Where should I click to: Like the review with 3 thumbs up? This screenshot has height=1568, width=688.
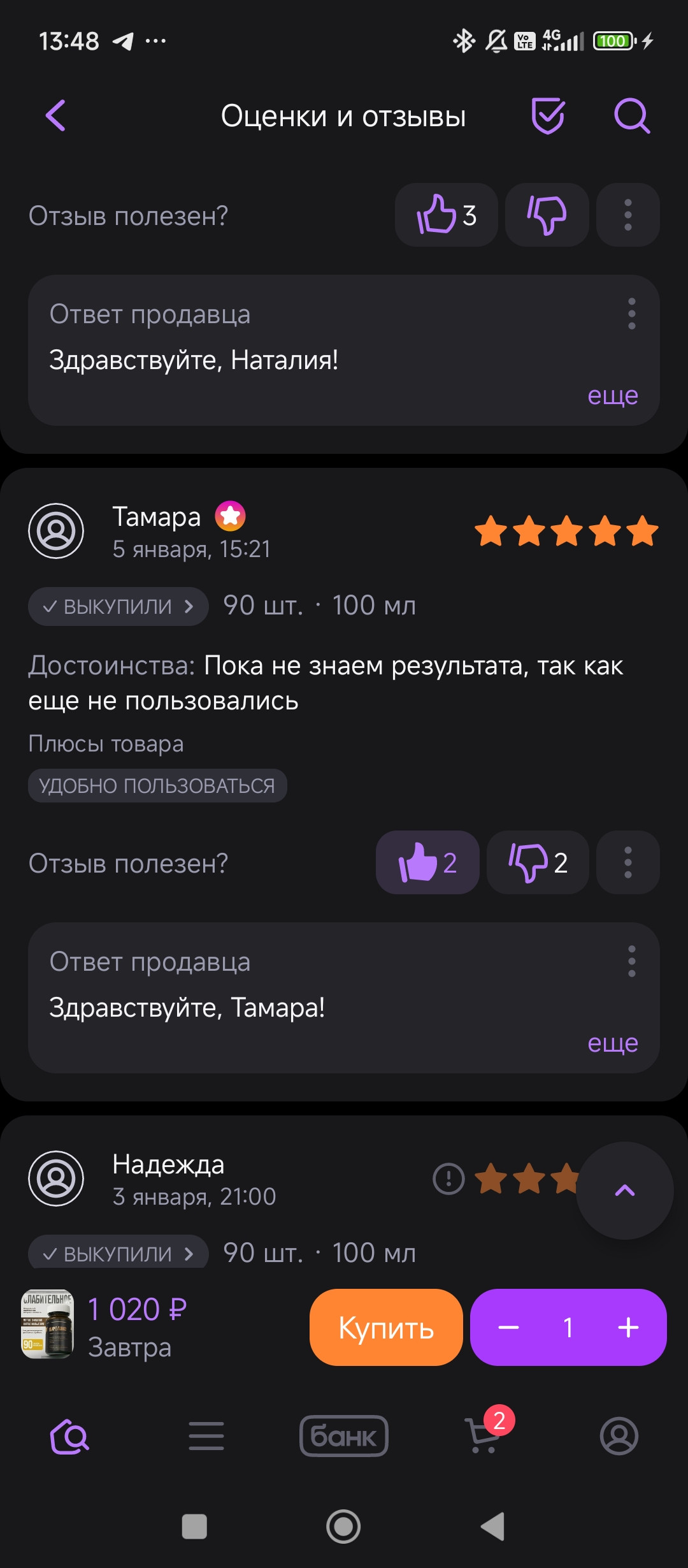(446, 215)
